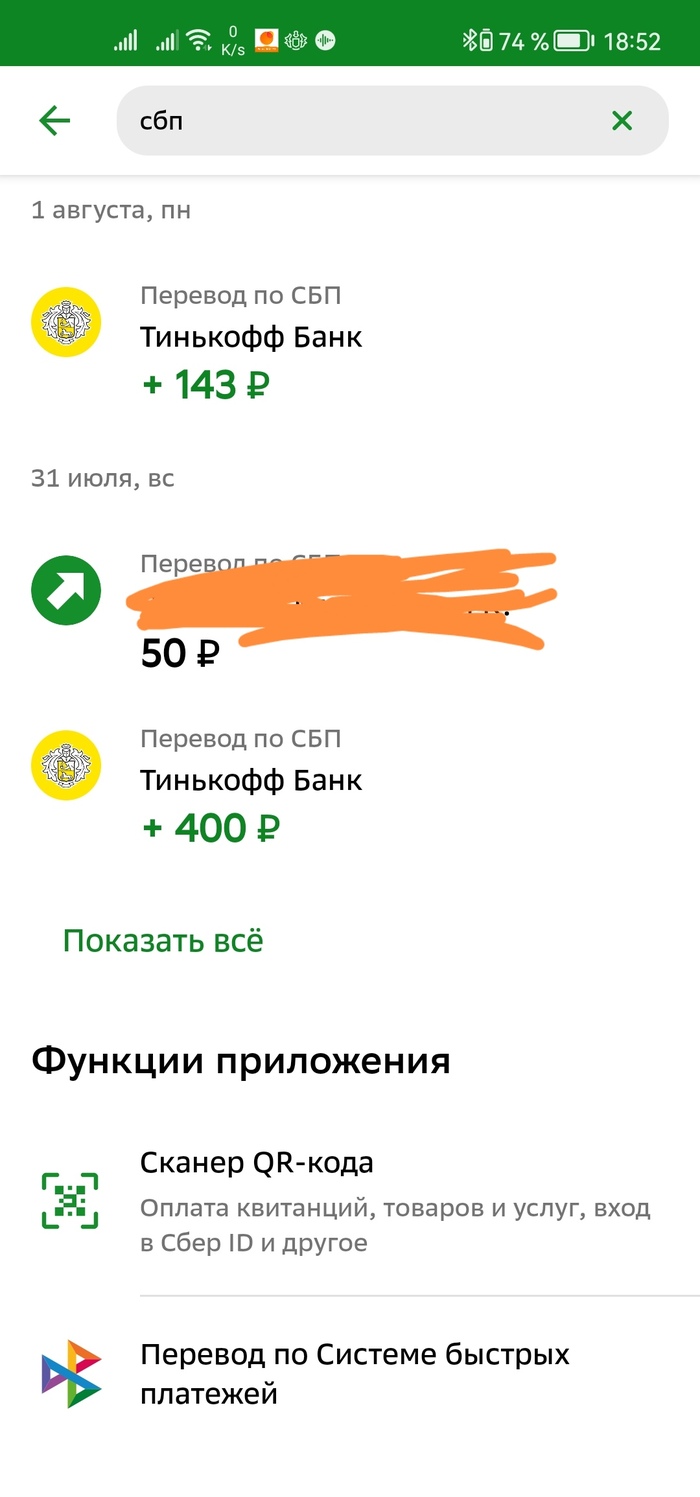This screenshot has height=1497, width=700.
Task: Tap "Показать всё" to see all results
Action: click(x=163, y=941)
